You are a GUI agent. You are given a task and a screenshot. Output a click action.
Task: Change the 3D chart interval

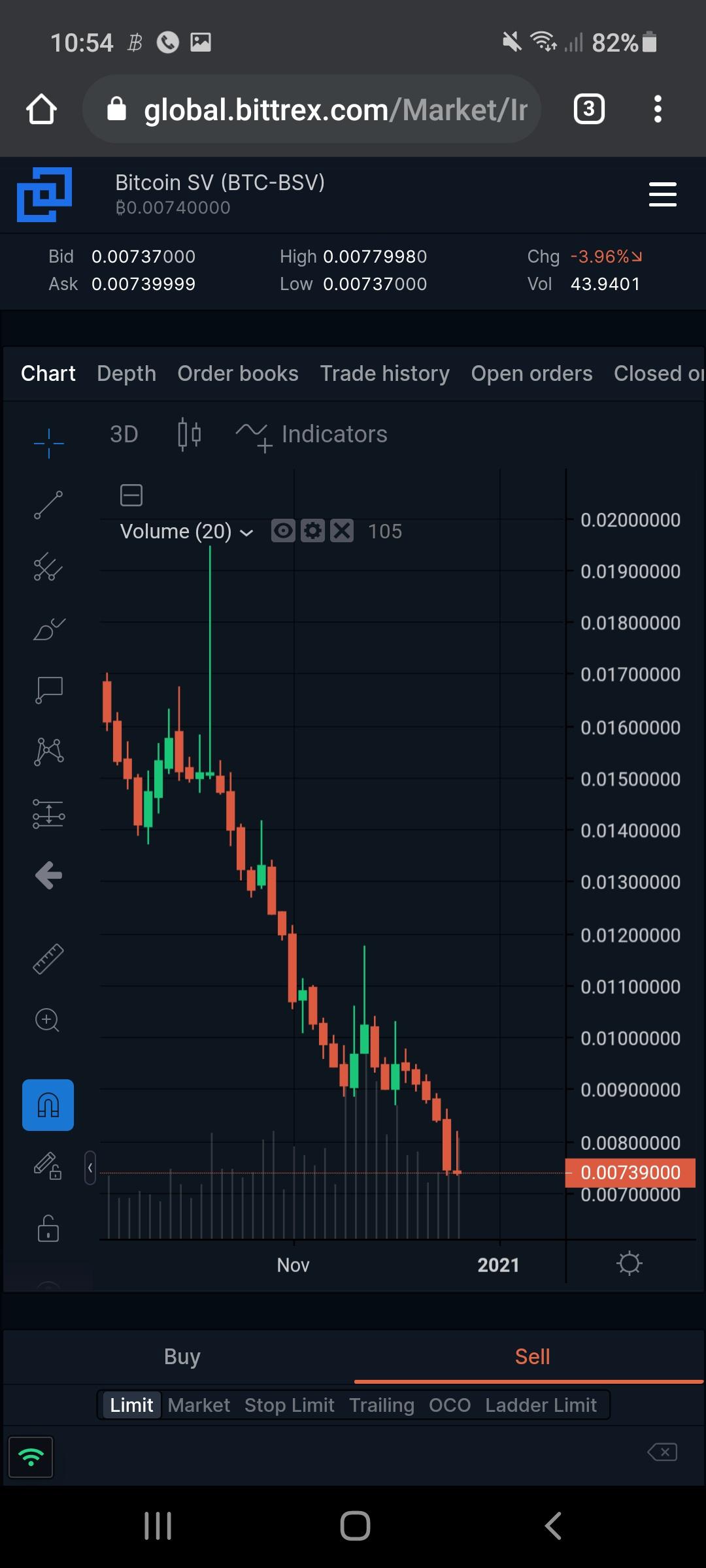(124, 434)
